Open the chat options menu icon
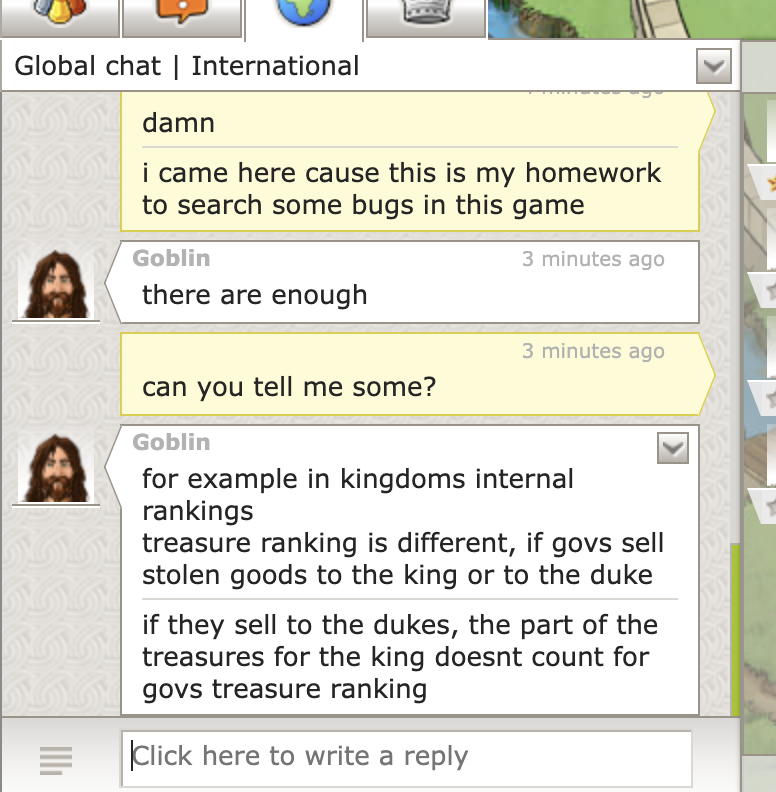 (56, 760)
